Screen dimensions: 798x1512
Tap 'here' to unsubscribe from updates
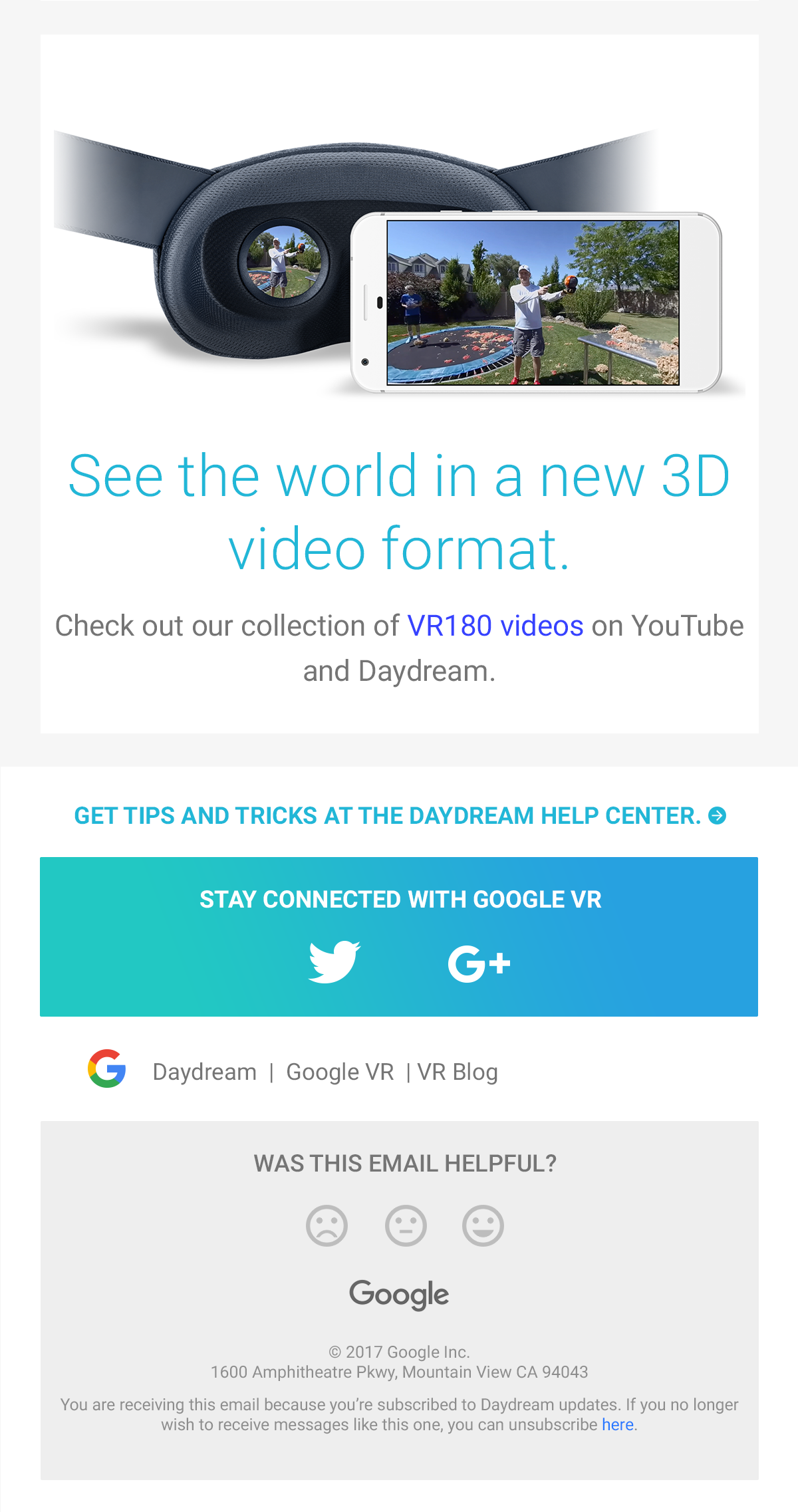[617, 1424]
